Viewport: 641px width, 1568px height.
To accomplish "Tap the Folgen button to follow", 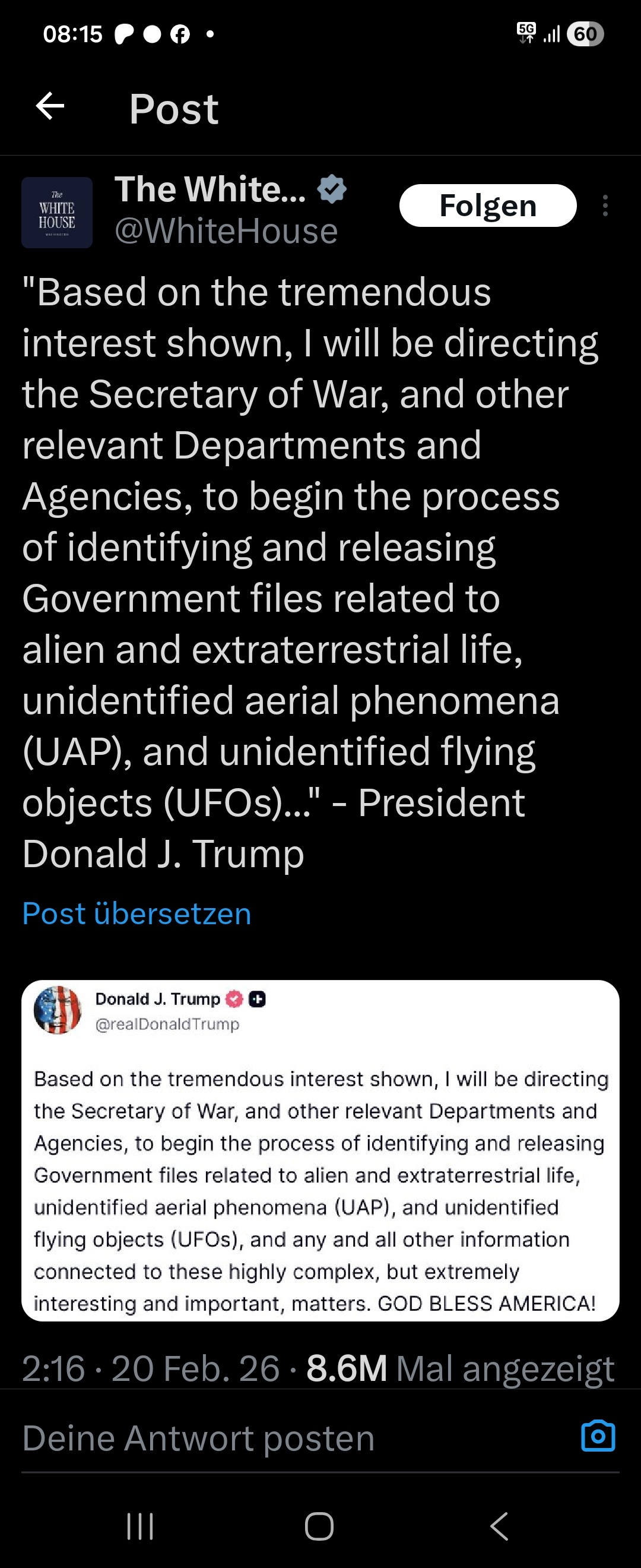I will pyautogui.click(x=487, y=206).
